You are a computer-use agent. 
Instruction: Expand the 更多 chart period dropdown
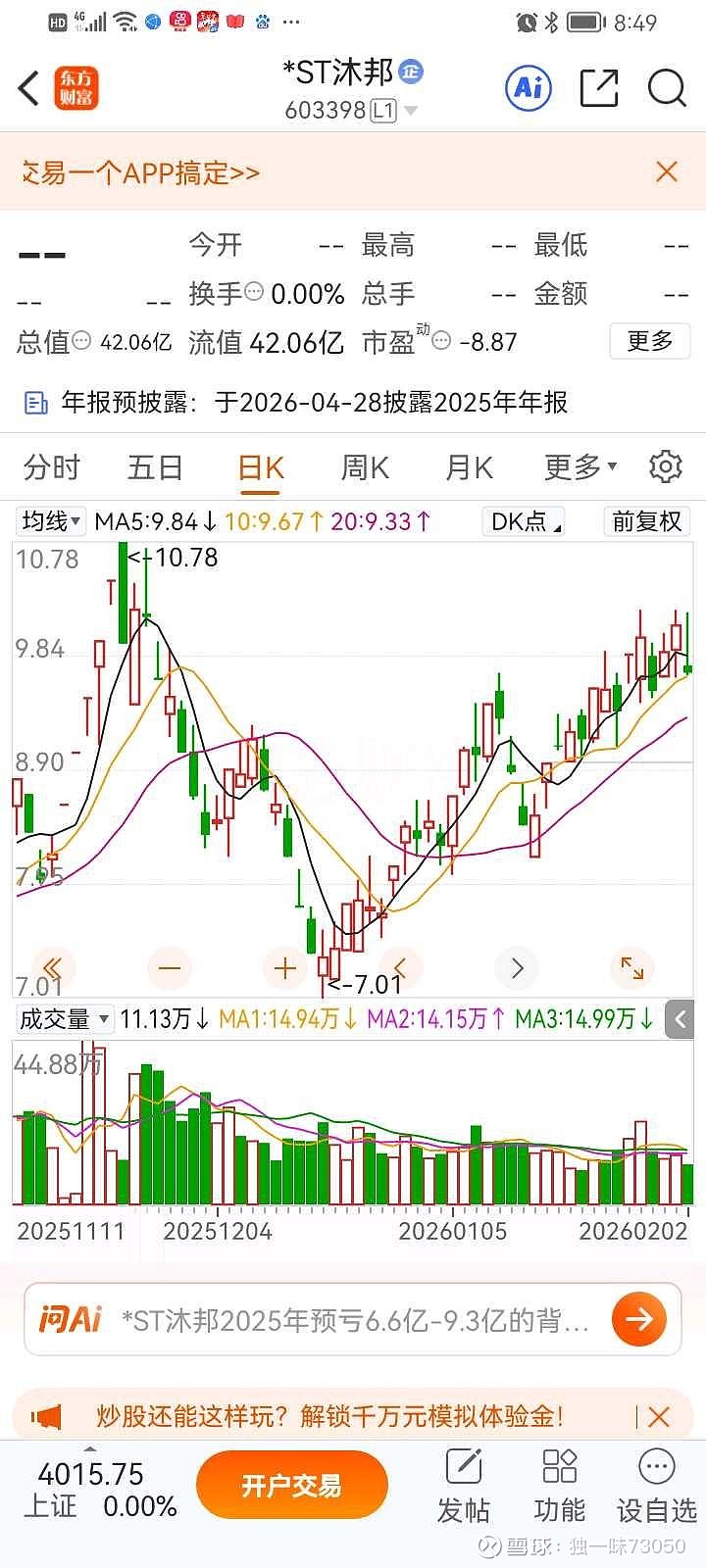580,467
